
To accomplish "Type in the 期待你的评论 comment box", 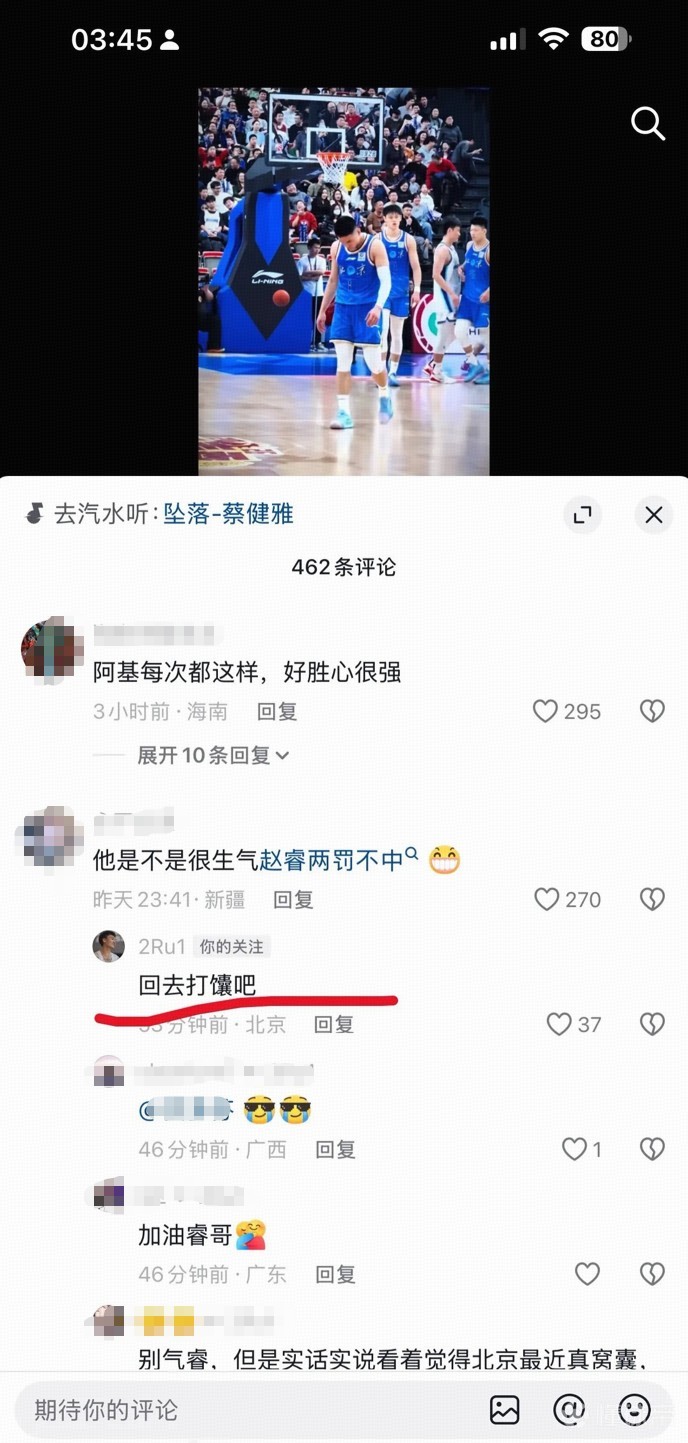I will pyautogui.click(x=240, y=1410).
